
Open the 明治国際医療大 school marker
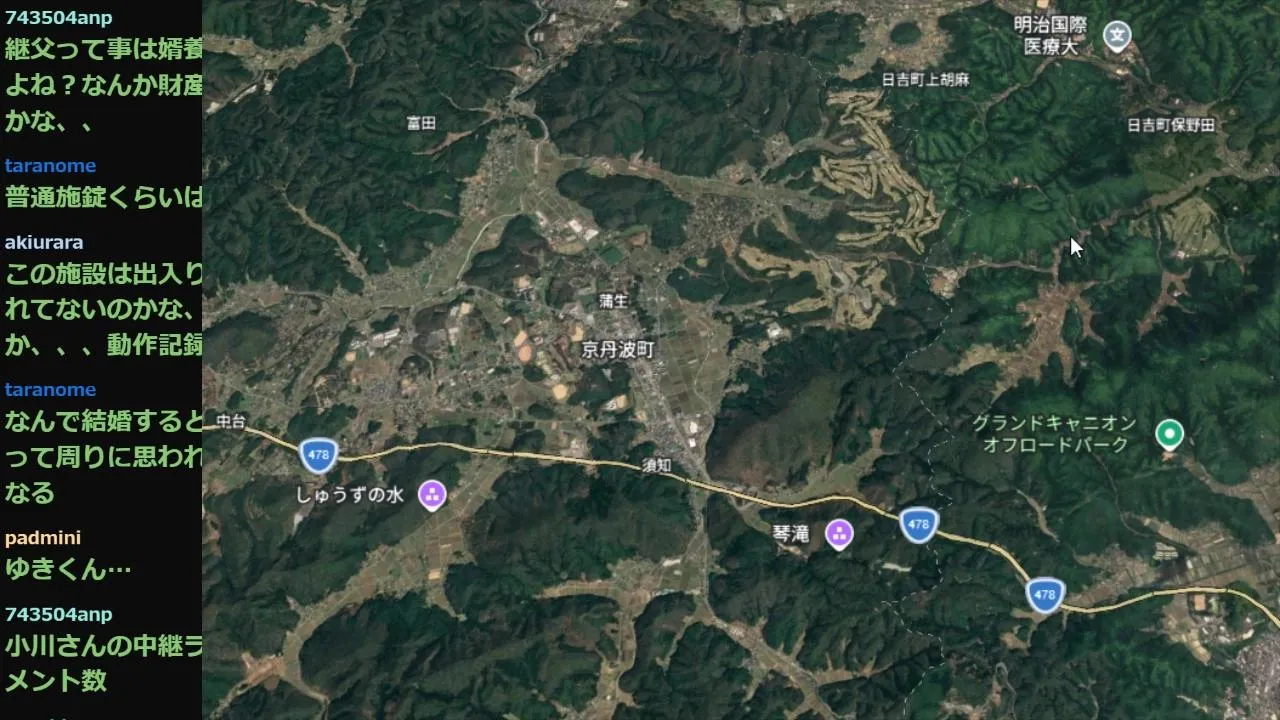tap(1117, 37)
